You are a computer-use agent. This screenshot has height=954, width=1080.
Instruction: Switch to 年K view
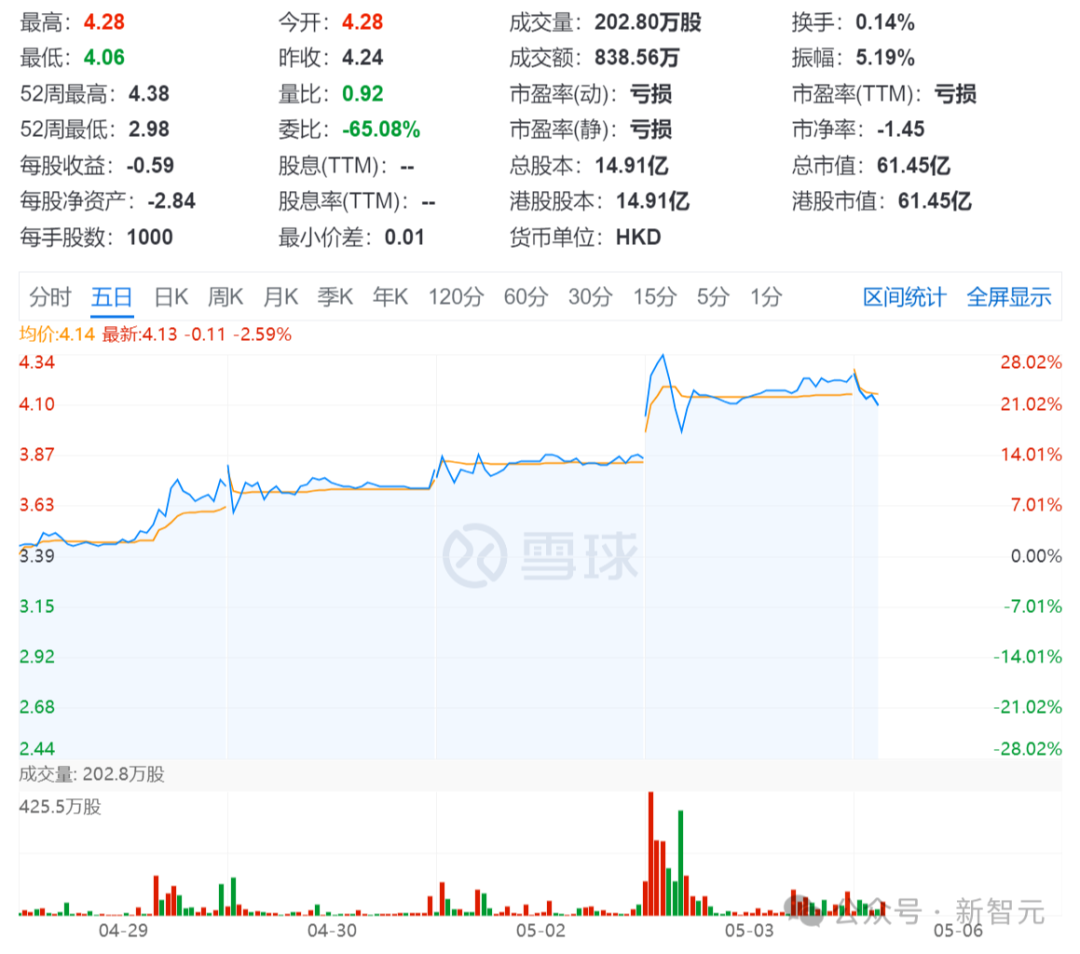[x=390, y=297]
